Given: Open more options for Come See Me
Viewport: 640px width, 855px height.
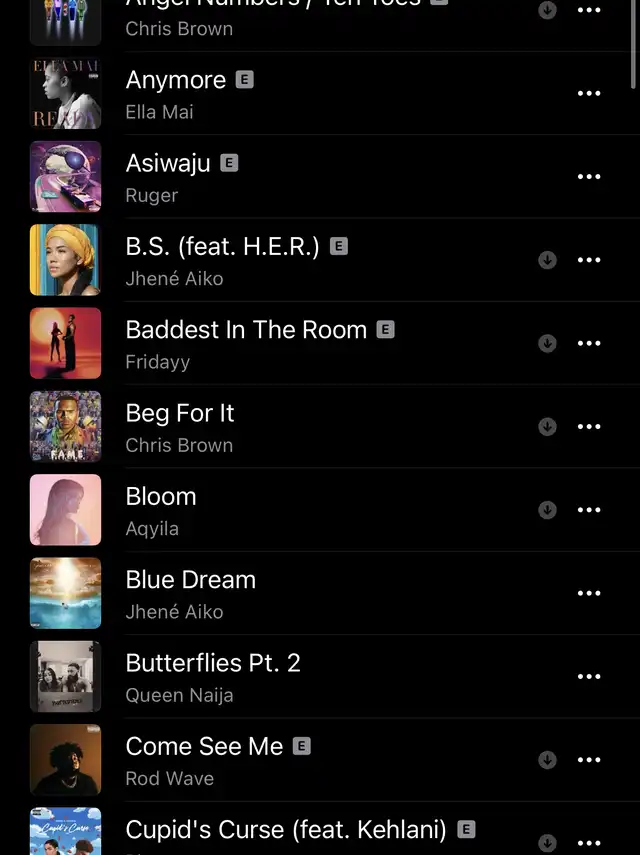Looking at the screenshot, I should (589, 760).
